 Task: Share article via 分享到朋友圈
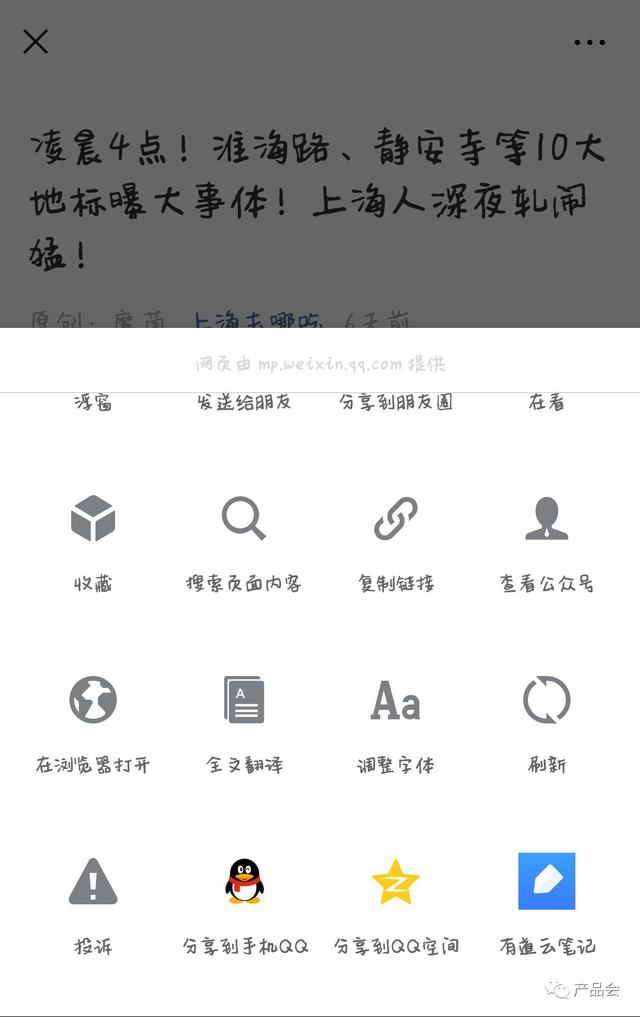396,402
